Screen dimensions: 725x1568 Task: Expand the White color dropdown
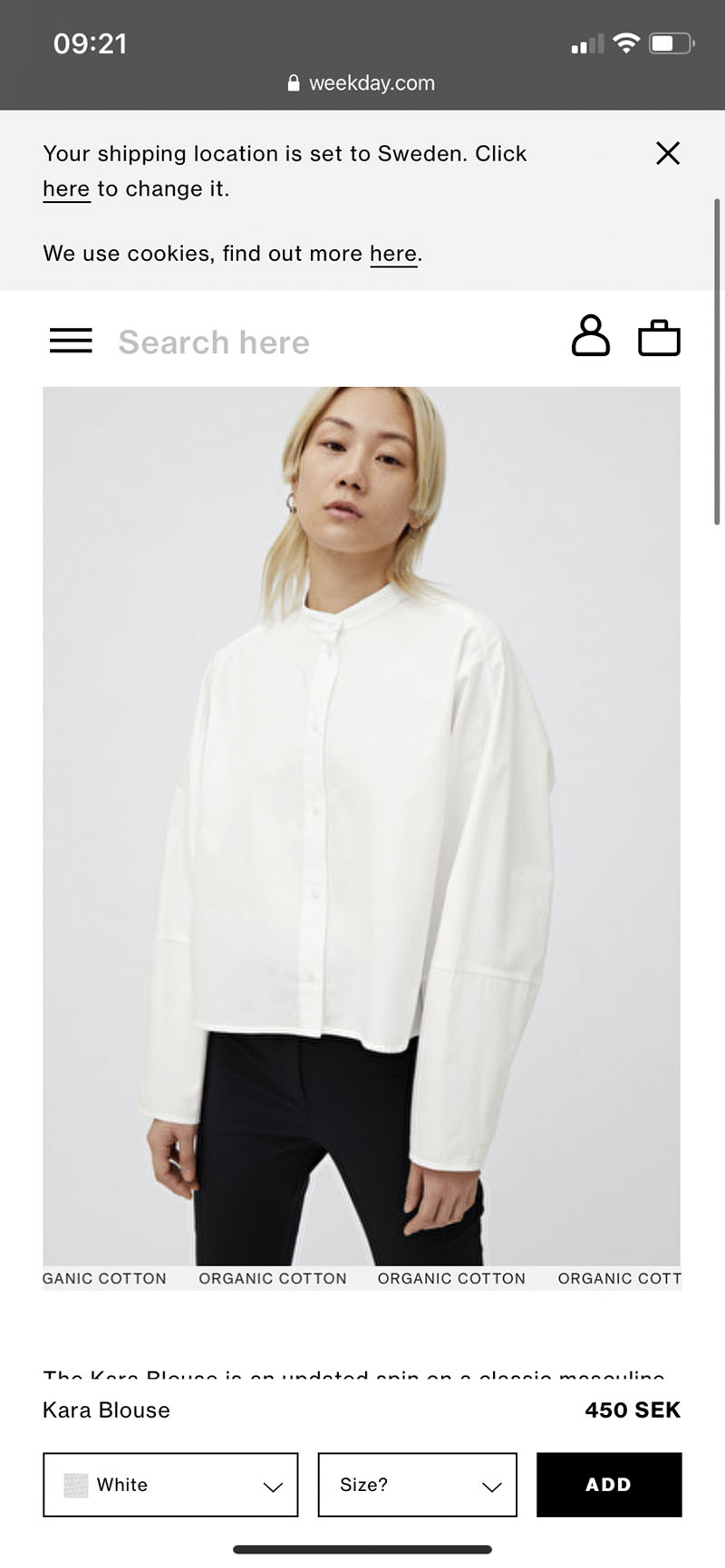(x=170, y=1485)
